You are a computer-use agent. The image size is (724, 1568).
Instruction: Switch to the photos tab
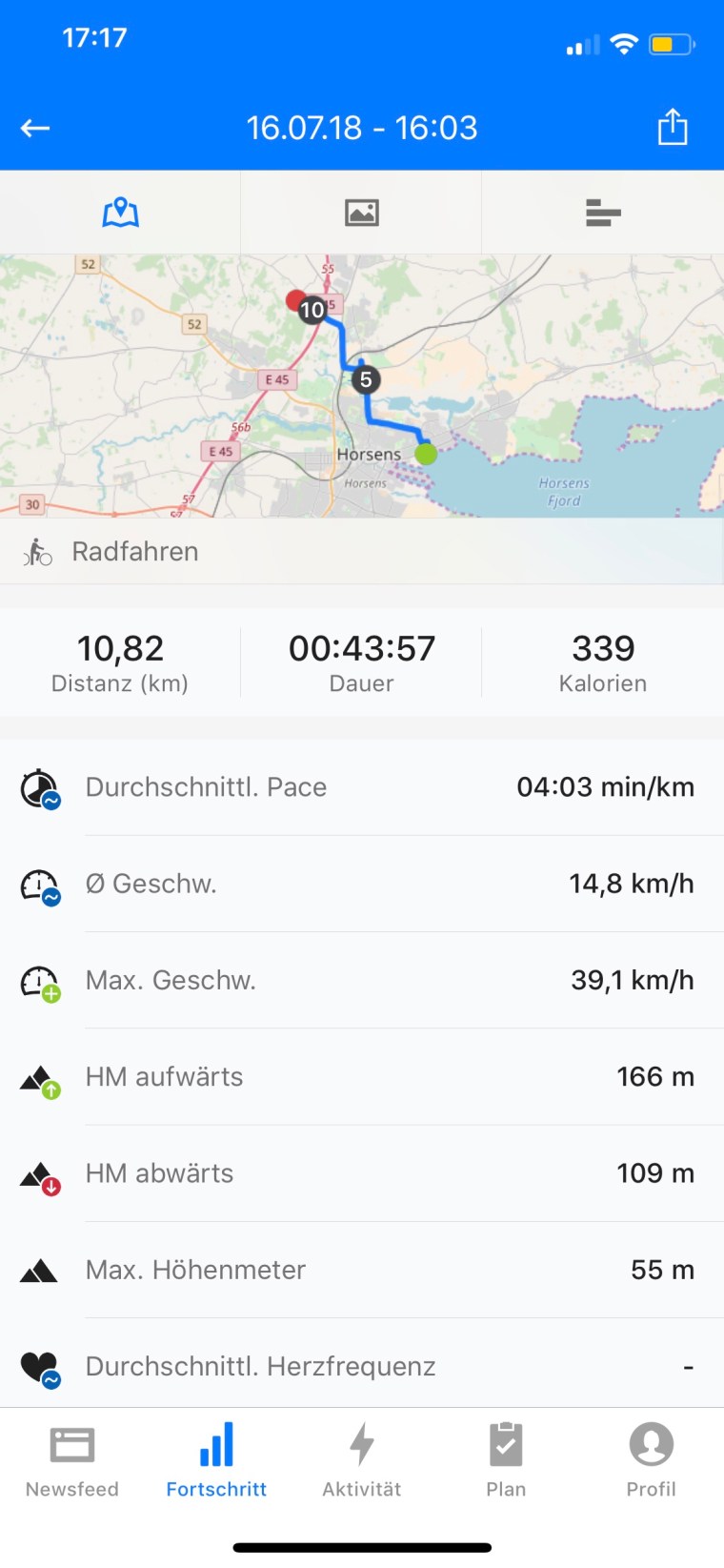(361, 212)
